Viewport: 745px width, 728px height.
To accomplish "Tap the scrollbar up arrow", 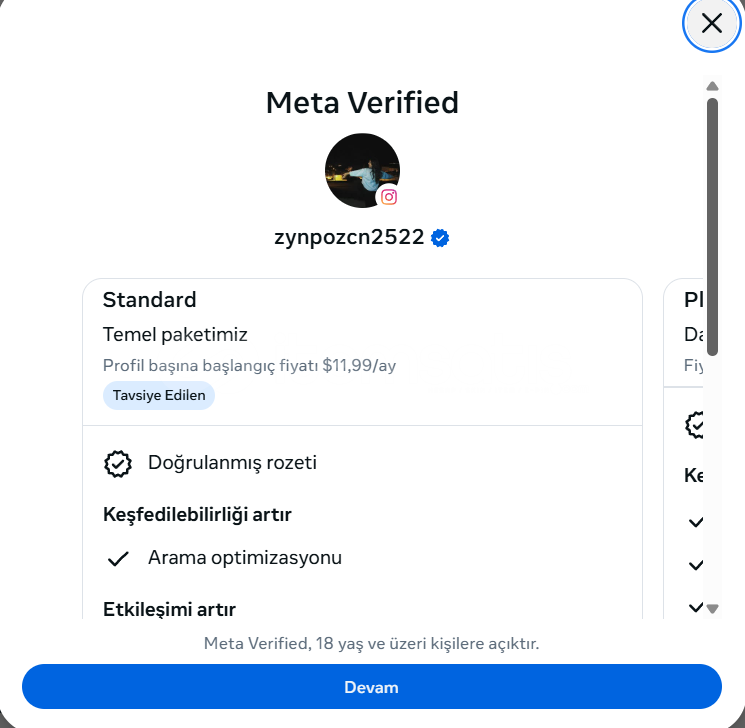I will coord(712,86).
